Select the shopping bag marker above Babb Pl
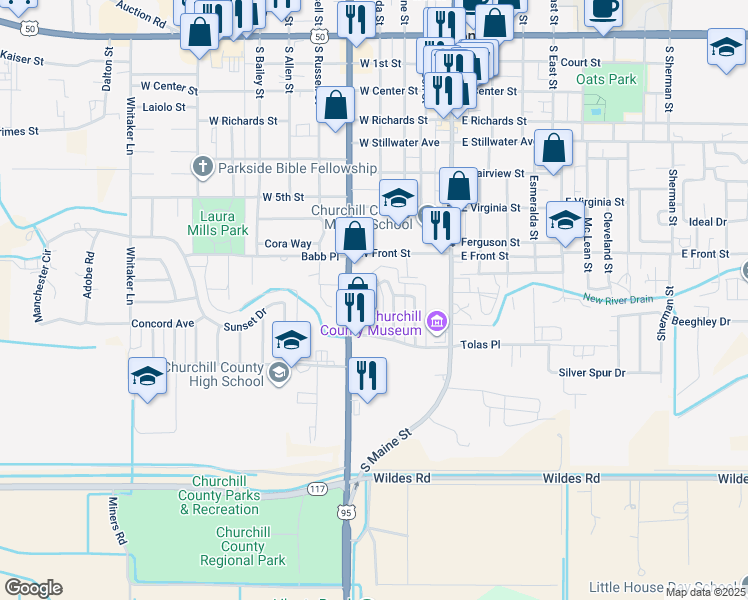748x600 pixels. point(354,239)
